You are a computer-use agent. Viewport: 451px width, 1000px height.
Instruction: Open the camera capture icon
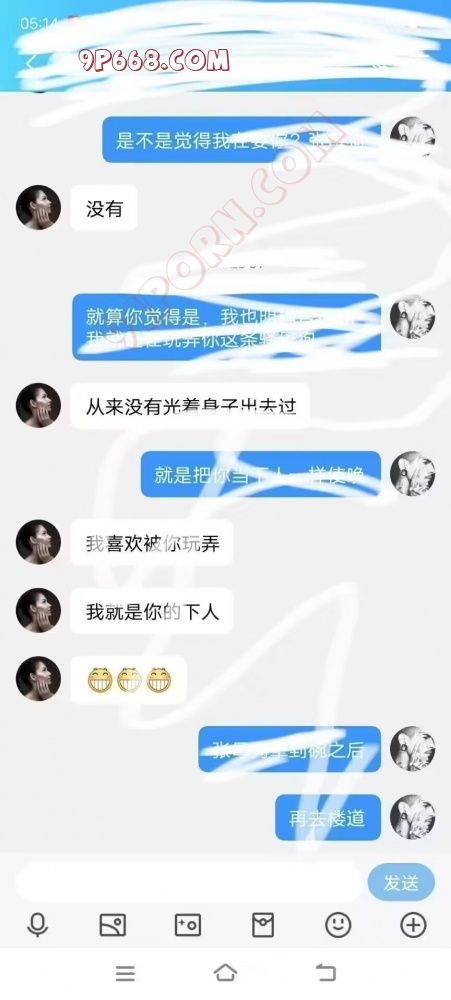coord(188,925)
